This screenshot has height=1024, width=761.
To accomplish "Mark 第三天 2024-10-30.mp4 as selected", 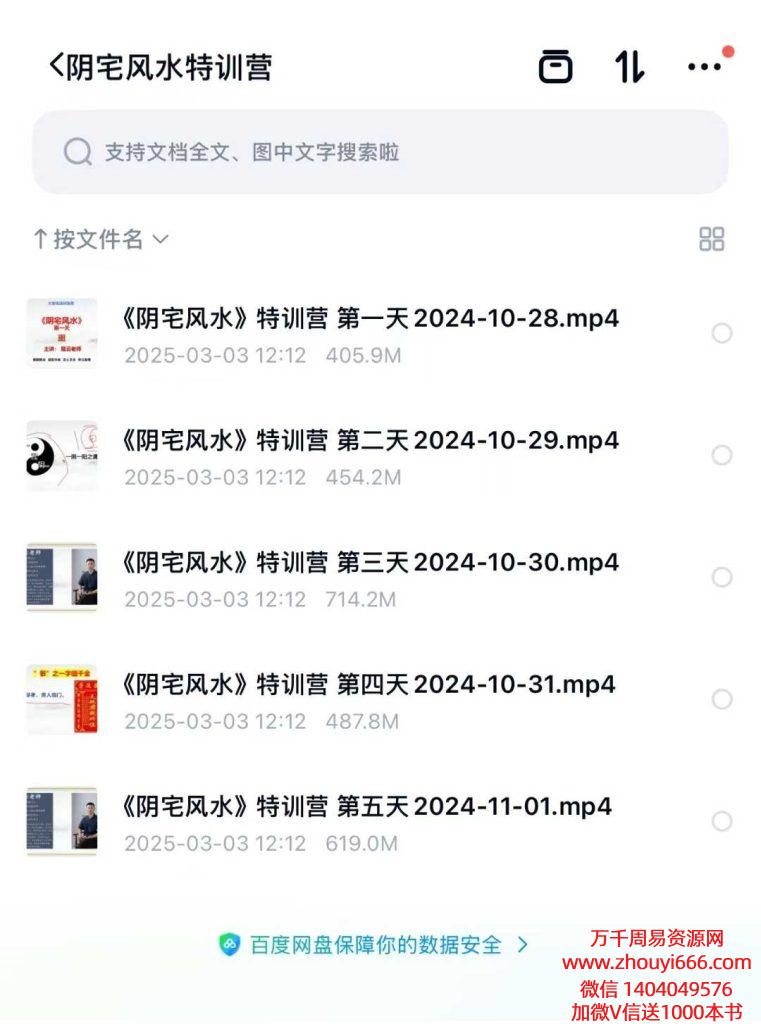I will coord(722,577).
